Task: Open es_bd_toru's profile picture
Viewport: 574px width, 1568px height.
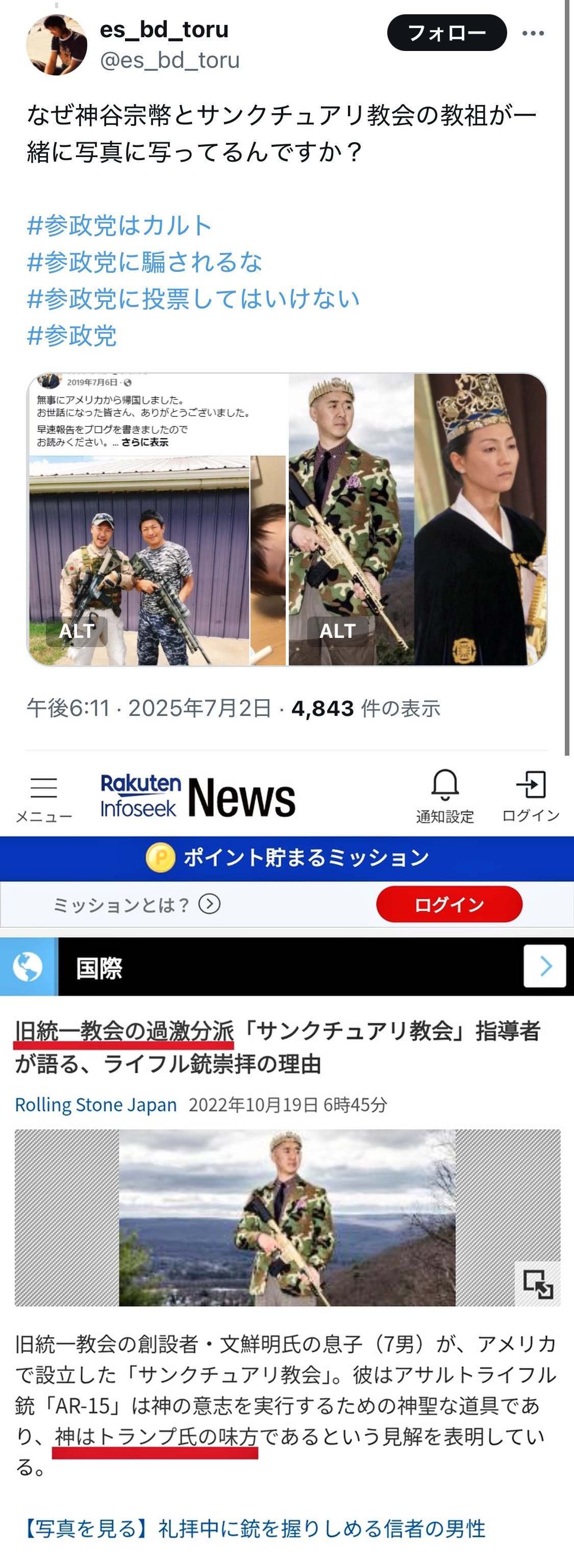Action: pos(56,44)
